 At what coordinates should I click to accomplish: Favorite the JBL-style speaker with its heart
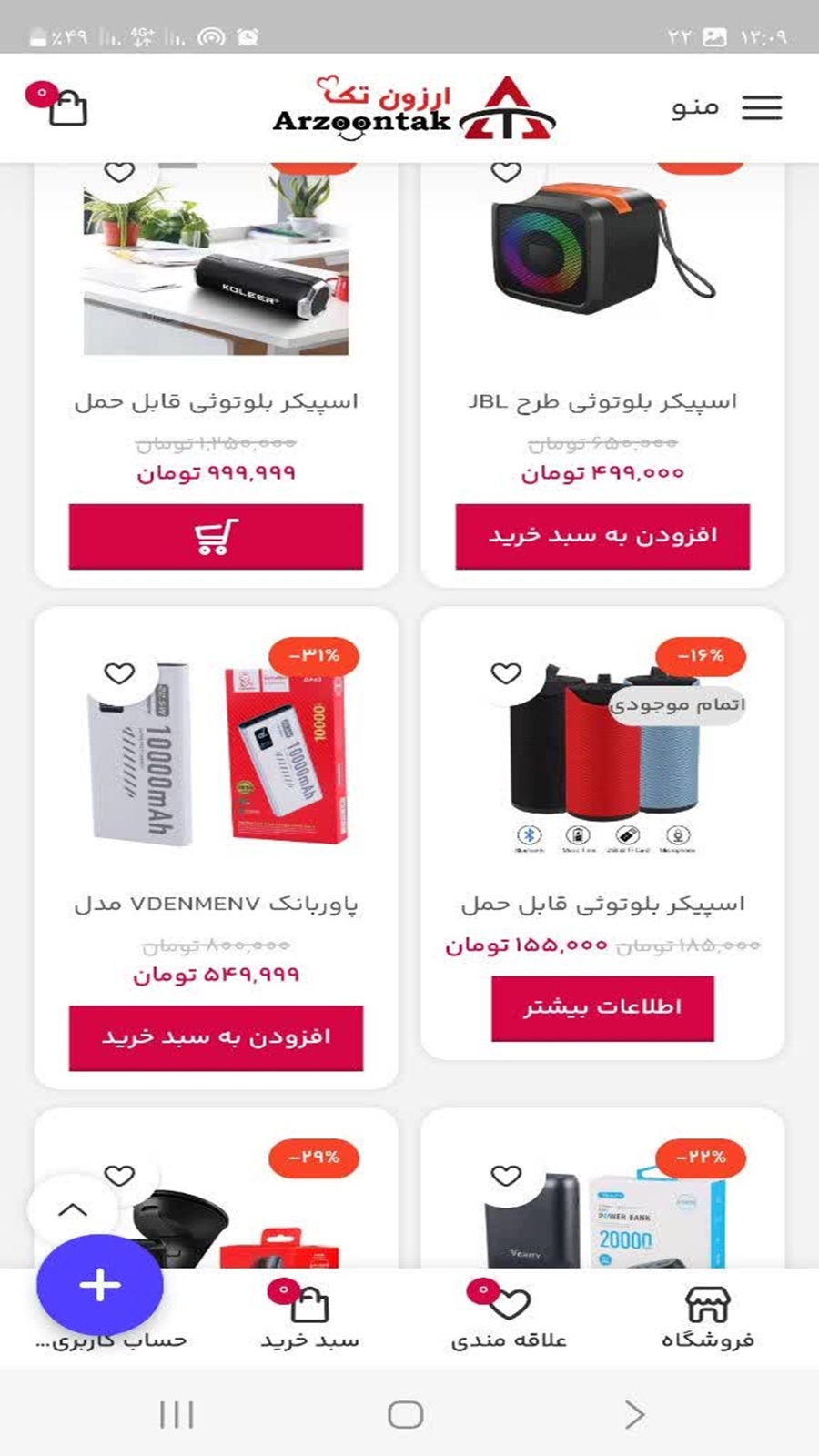tap(506, 171)
